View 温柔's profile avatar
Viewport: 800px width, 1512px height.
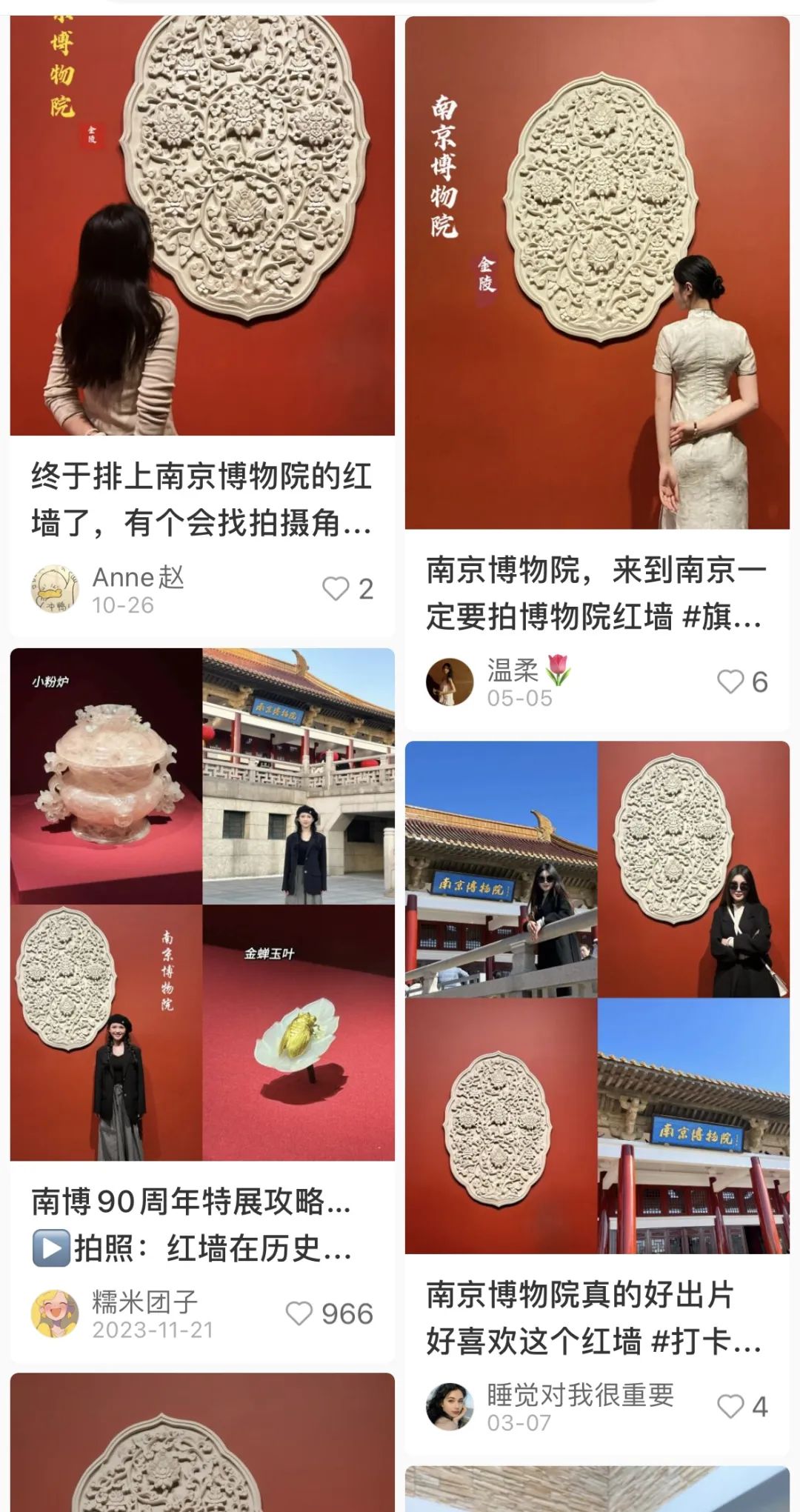tap(450, 682)
